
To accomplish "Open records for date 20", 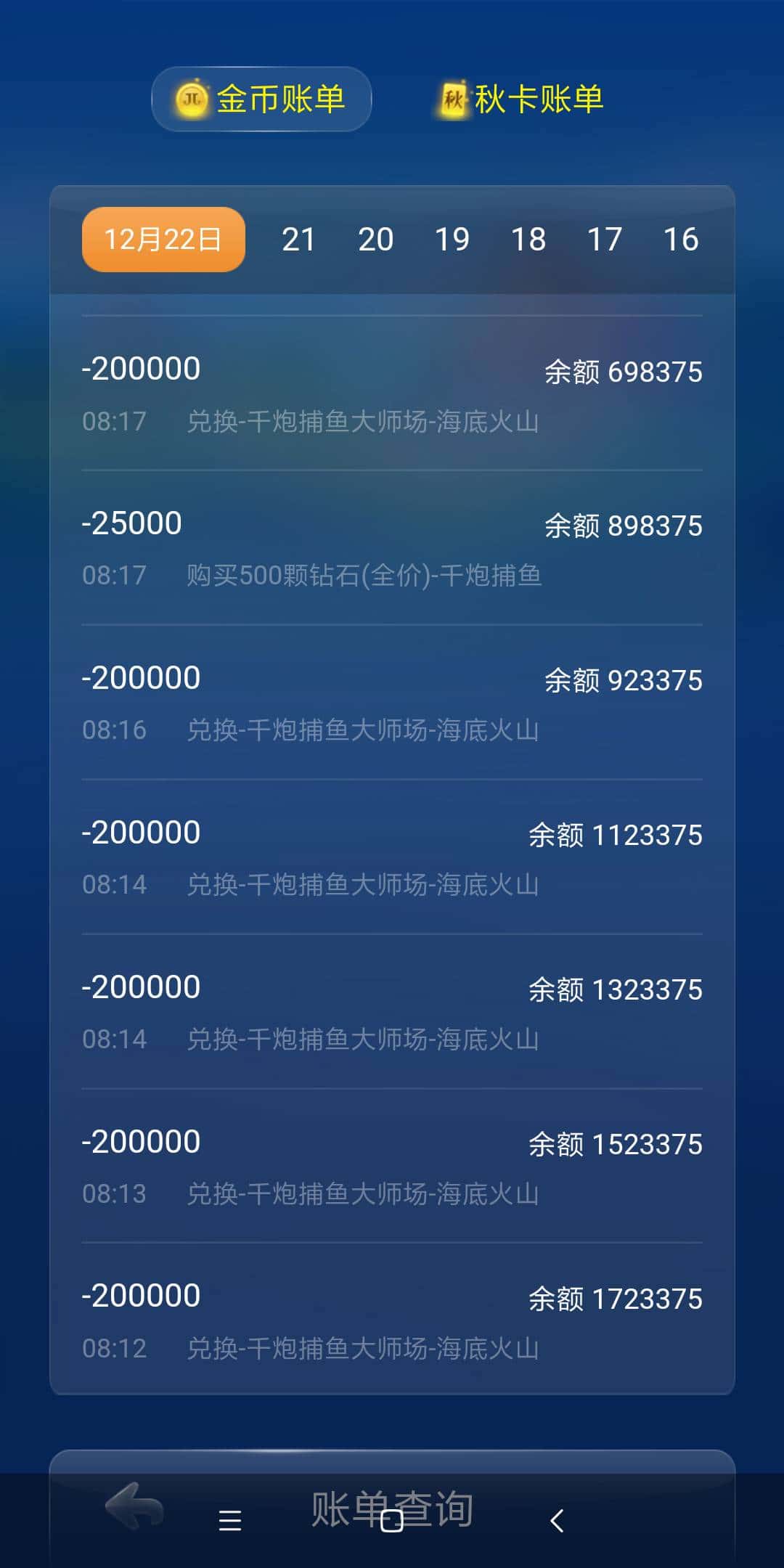I will point(375,238).
